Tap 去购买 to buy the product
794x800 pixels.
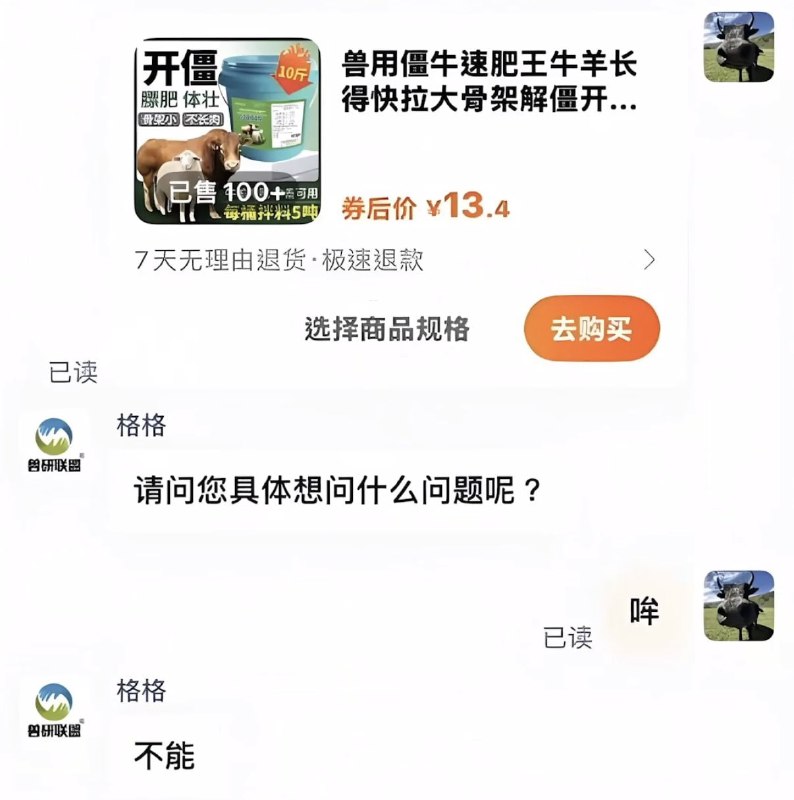591,329
